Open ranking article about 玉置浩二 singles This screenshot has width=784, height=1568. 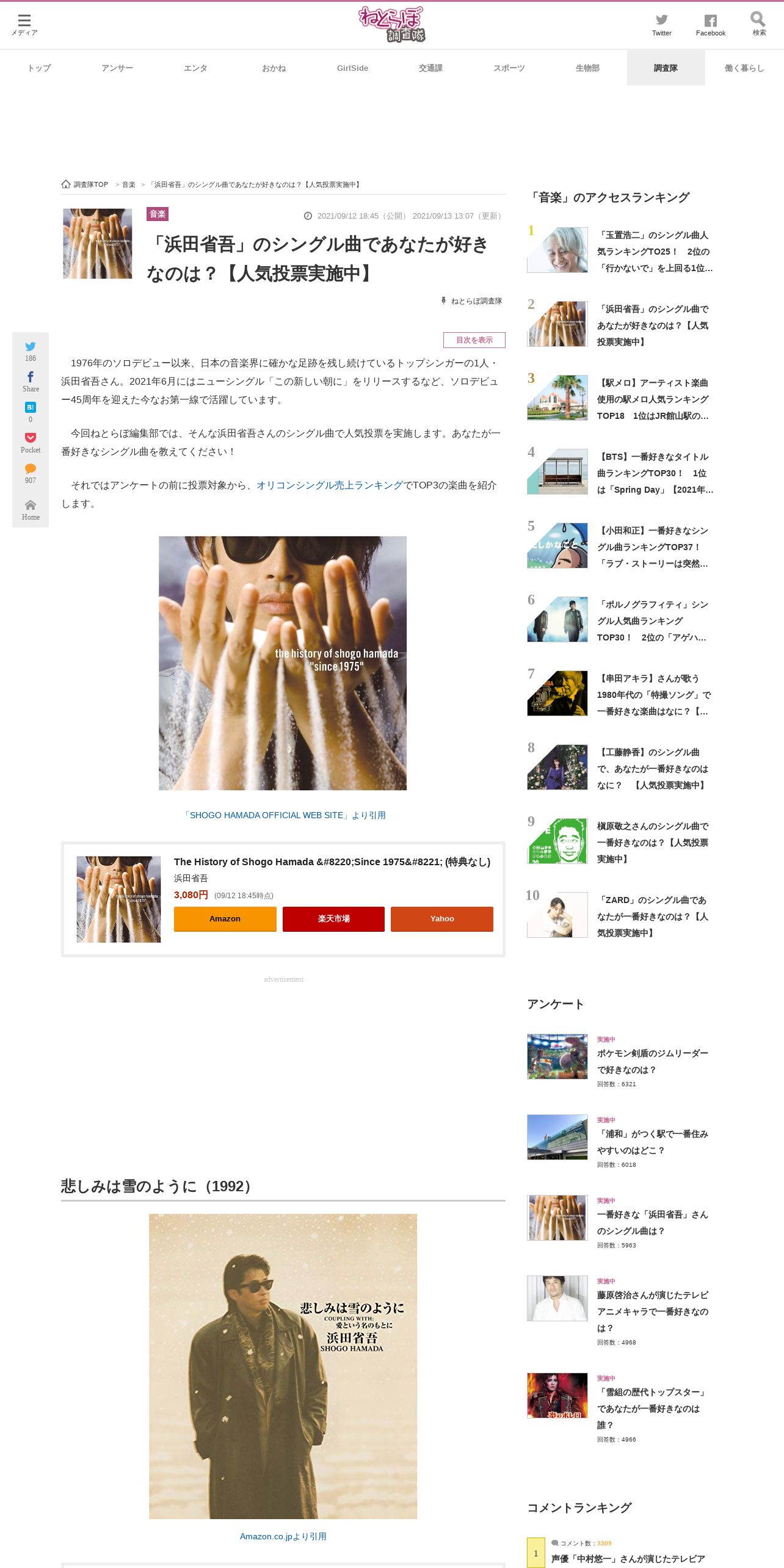tap(654, 251)
